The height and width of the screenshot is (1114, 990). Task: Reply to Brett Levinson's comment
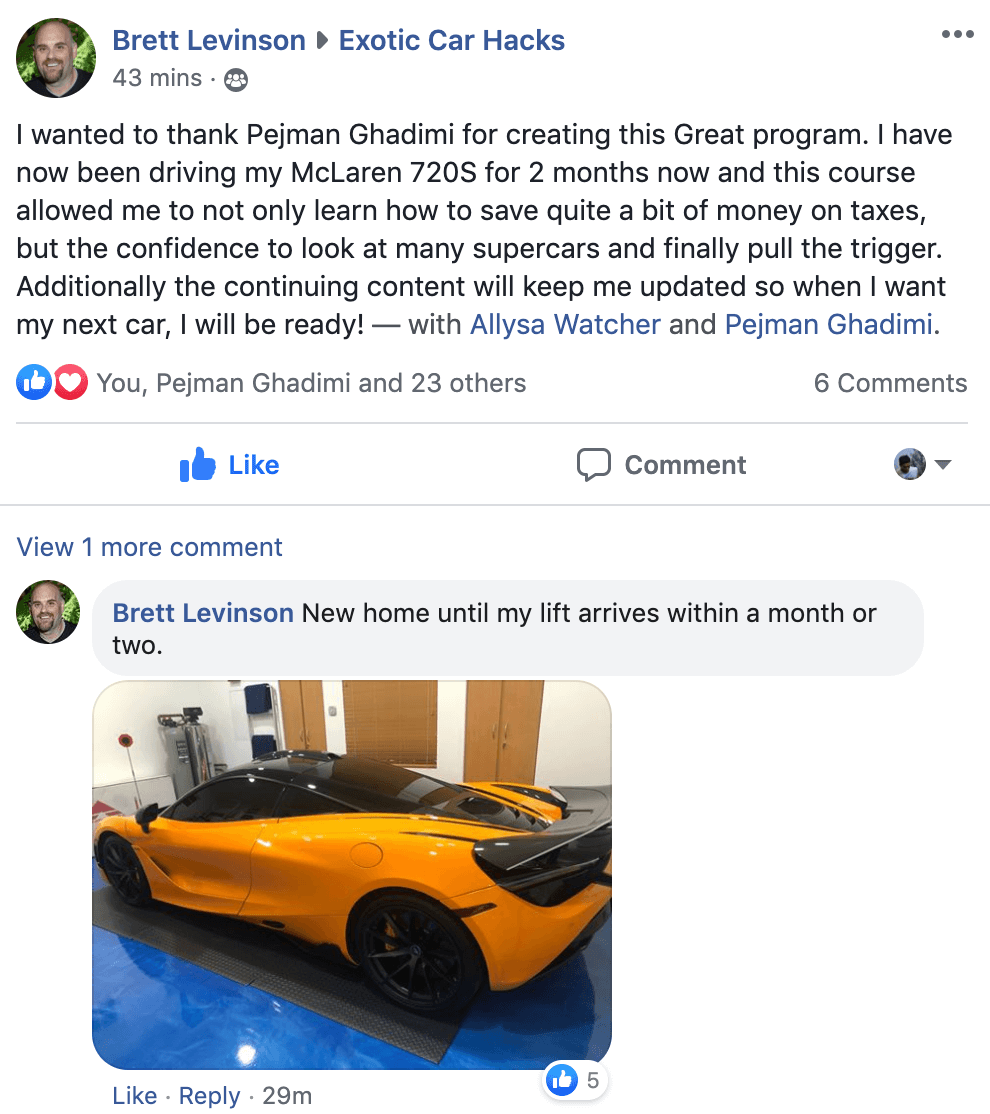pos(209,1095)
